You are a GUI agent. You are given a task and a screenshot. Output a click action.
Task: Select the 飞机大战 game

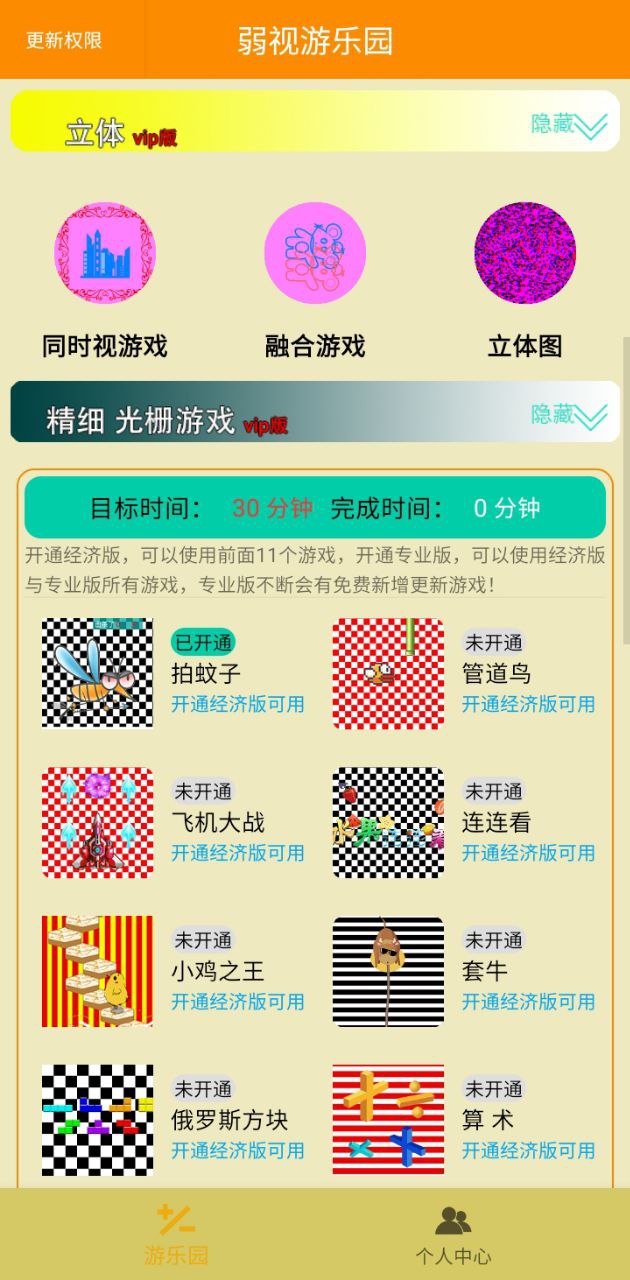[x=98, y=822]
